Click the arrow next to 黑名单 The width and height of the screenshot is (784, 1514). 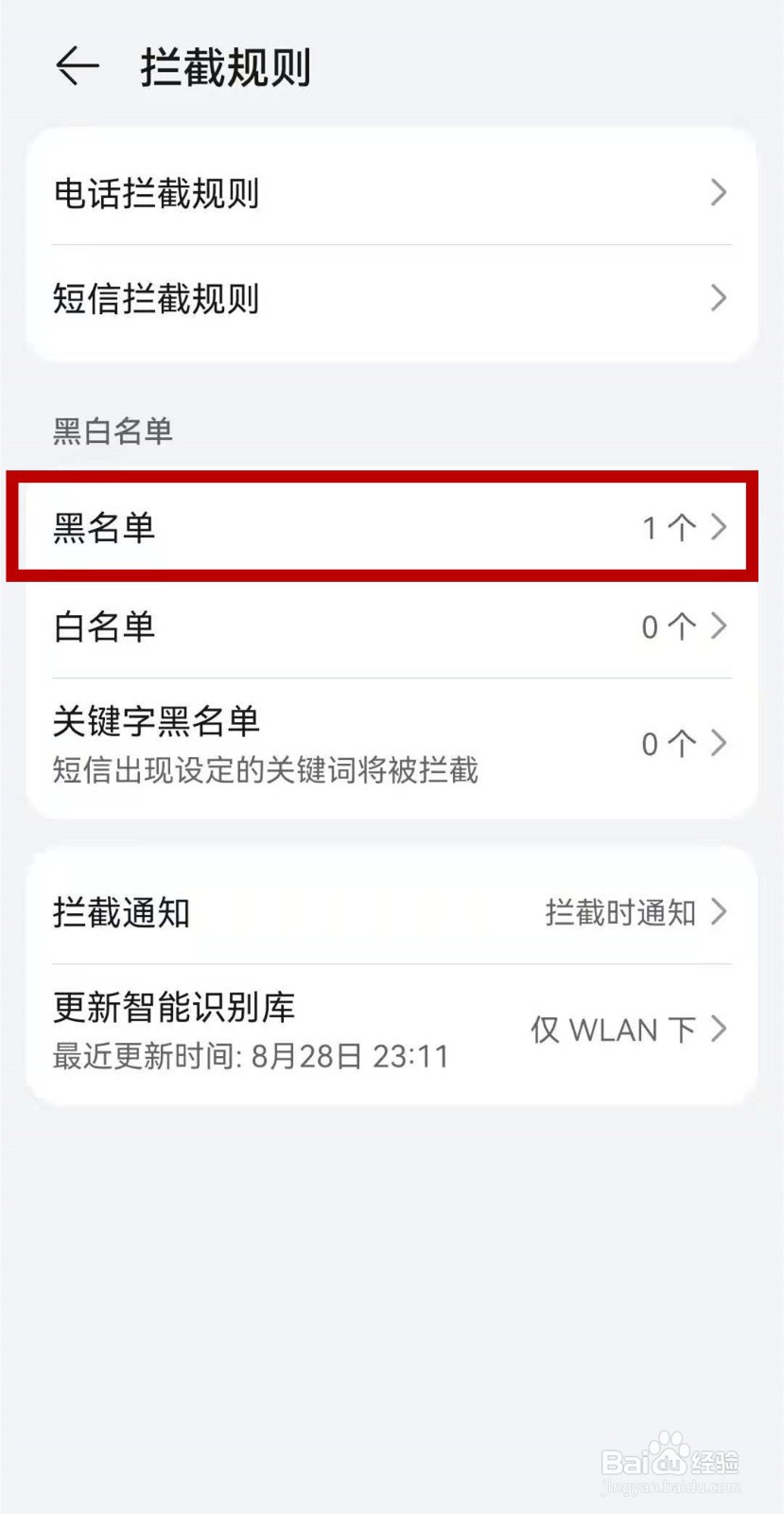click(721, 527)
